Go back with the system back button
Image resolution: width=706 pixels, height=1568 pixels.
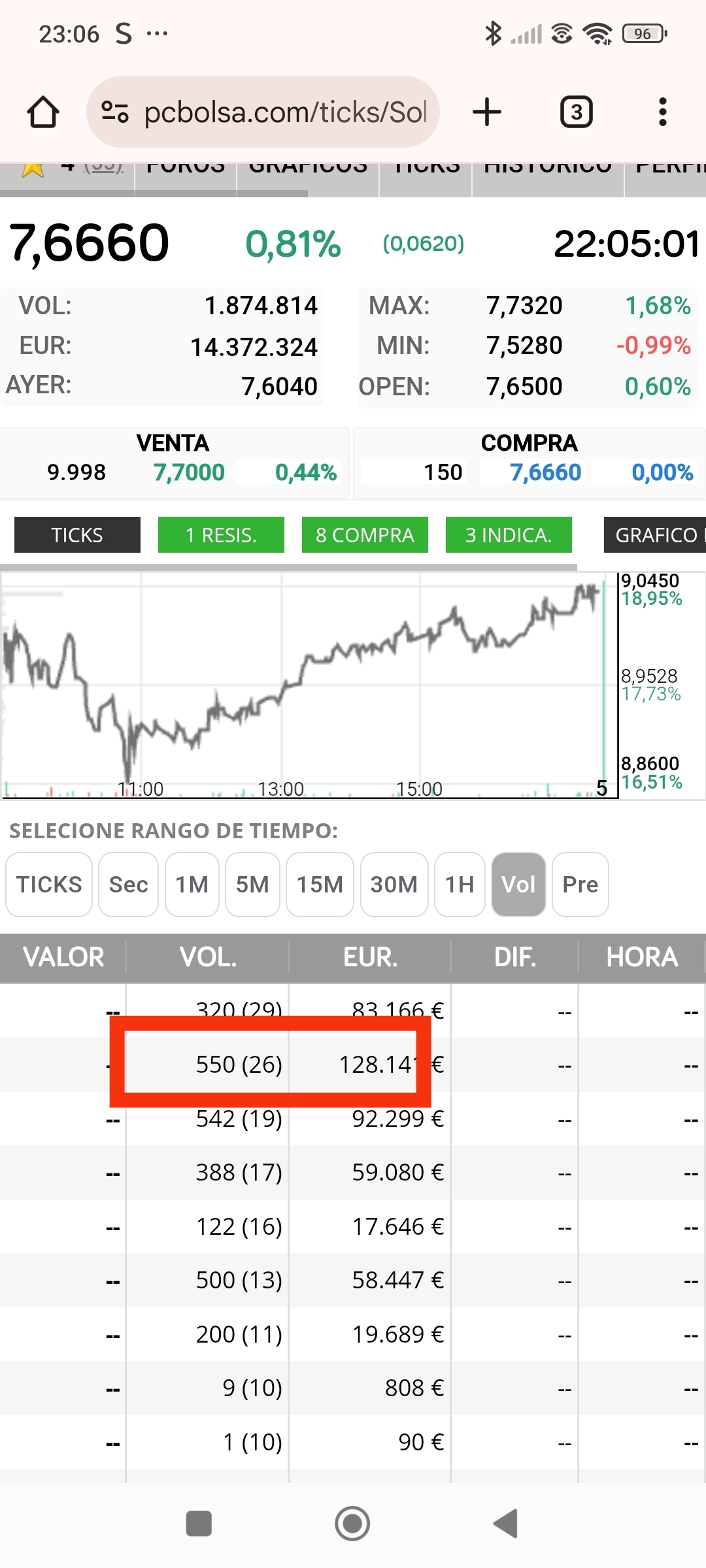click(506, 1524)
